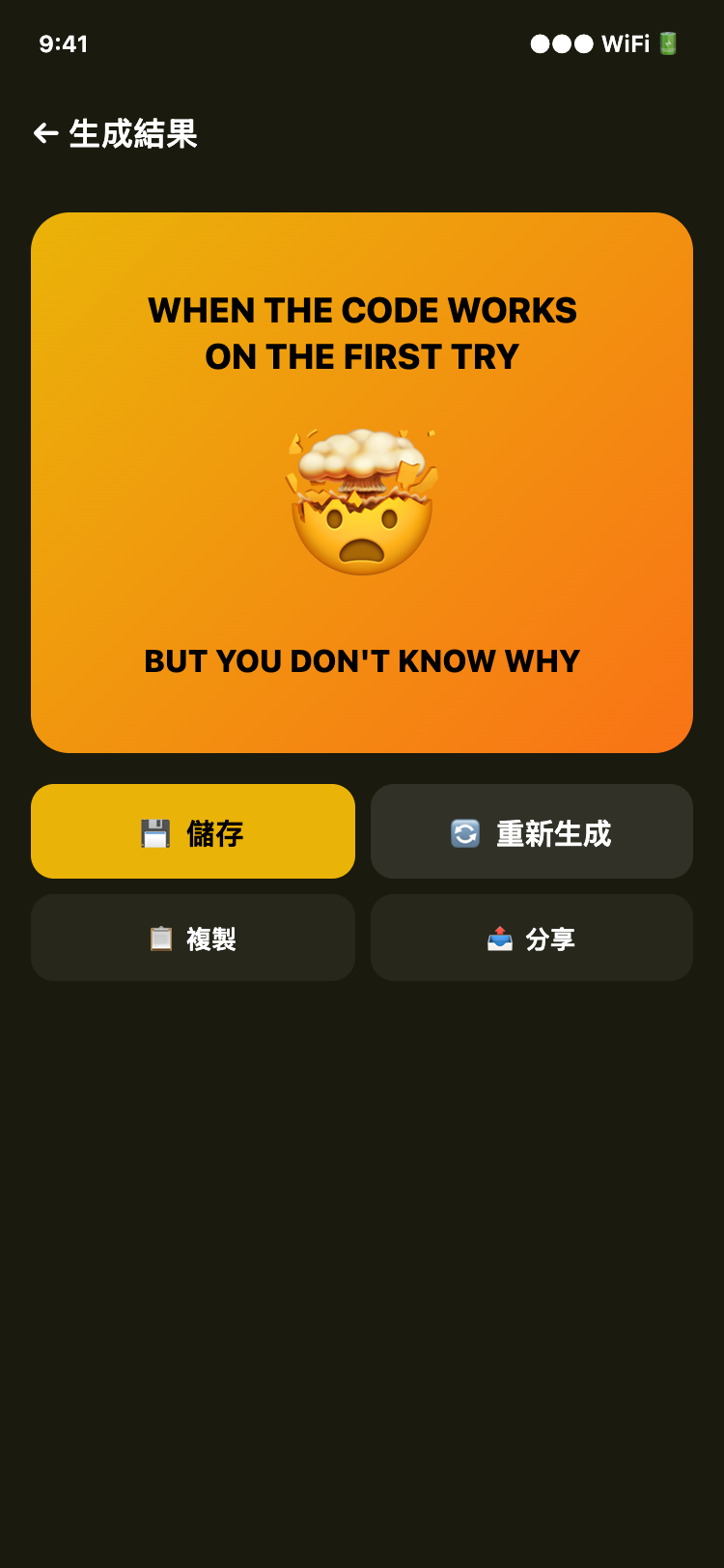Screen dimensions: 724x1568
Task: Click the text BUT YOU DON'T KNOW WHY
Action: [362, 661]
